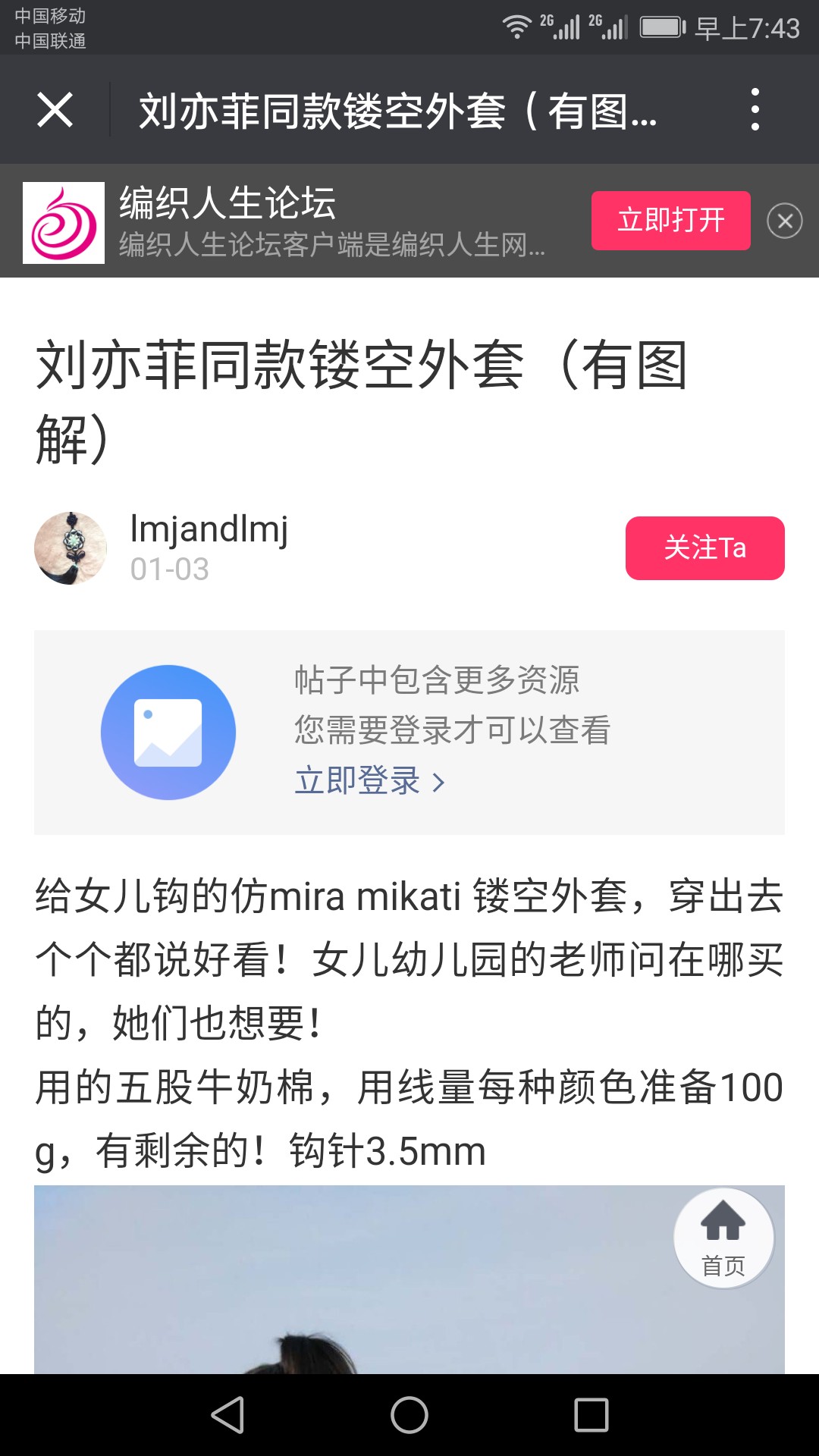Dismiss the 编织人生论坛 app banner
Screen dimensions: 819x1456
point(784,221)
